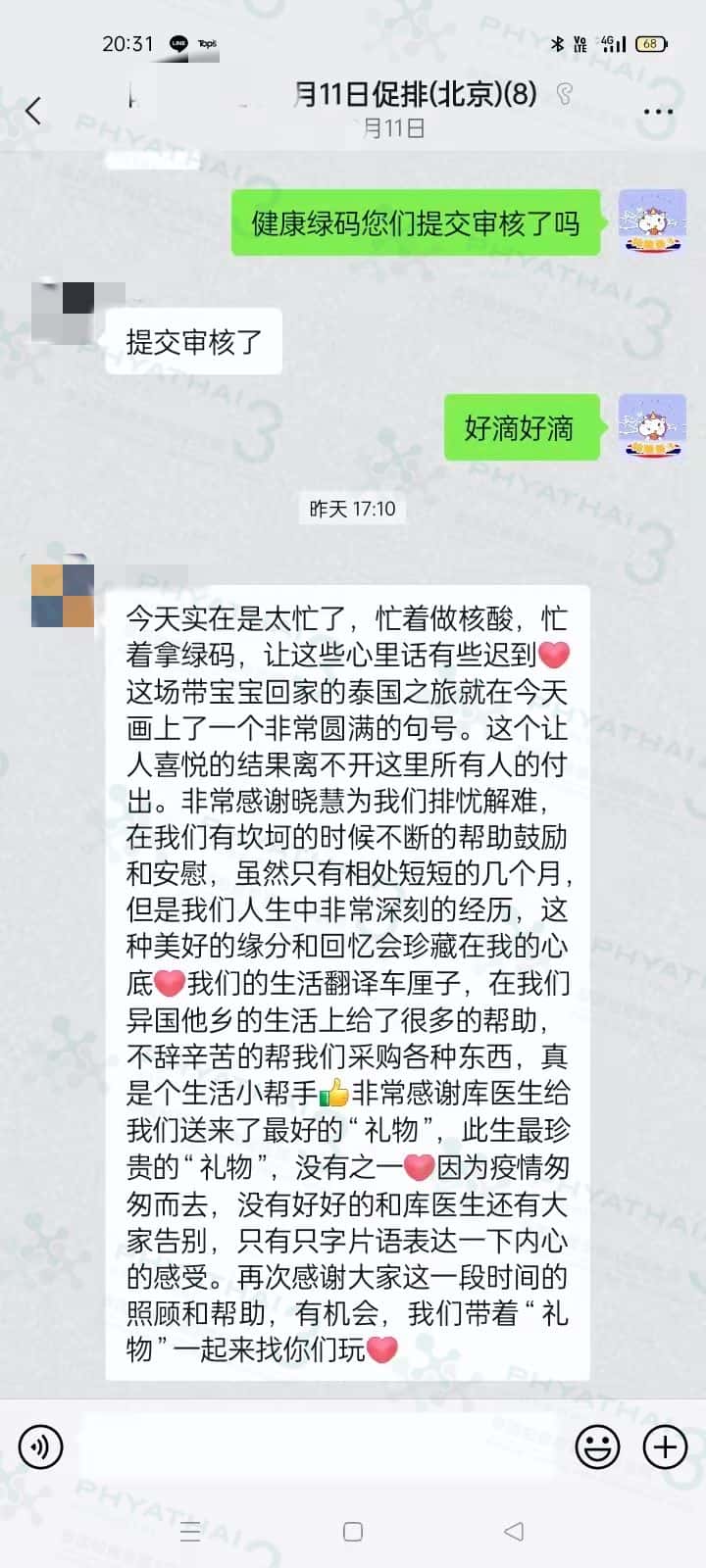Tap the system back triangle button
The width and height of the screenshot is (706, 1568).
pos(514,1532)
